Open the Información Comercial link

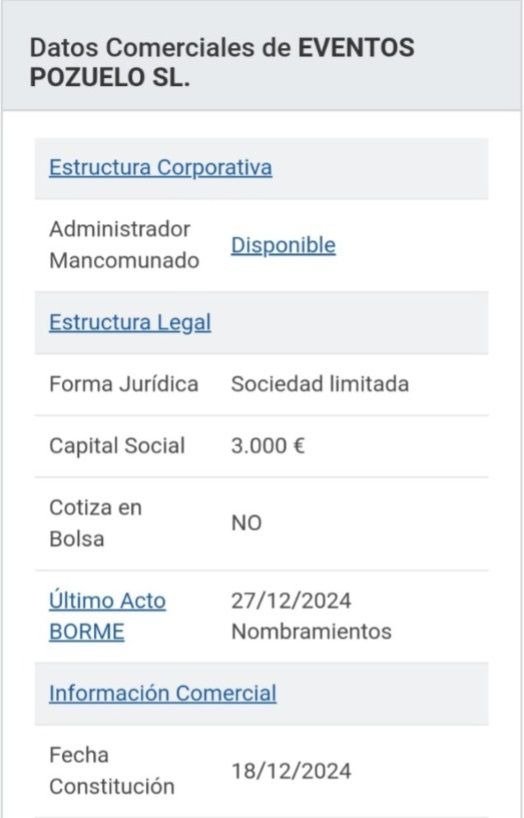point(163,693)
